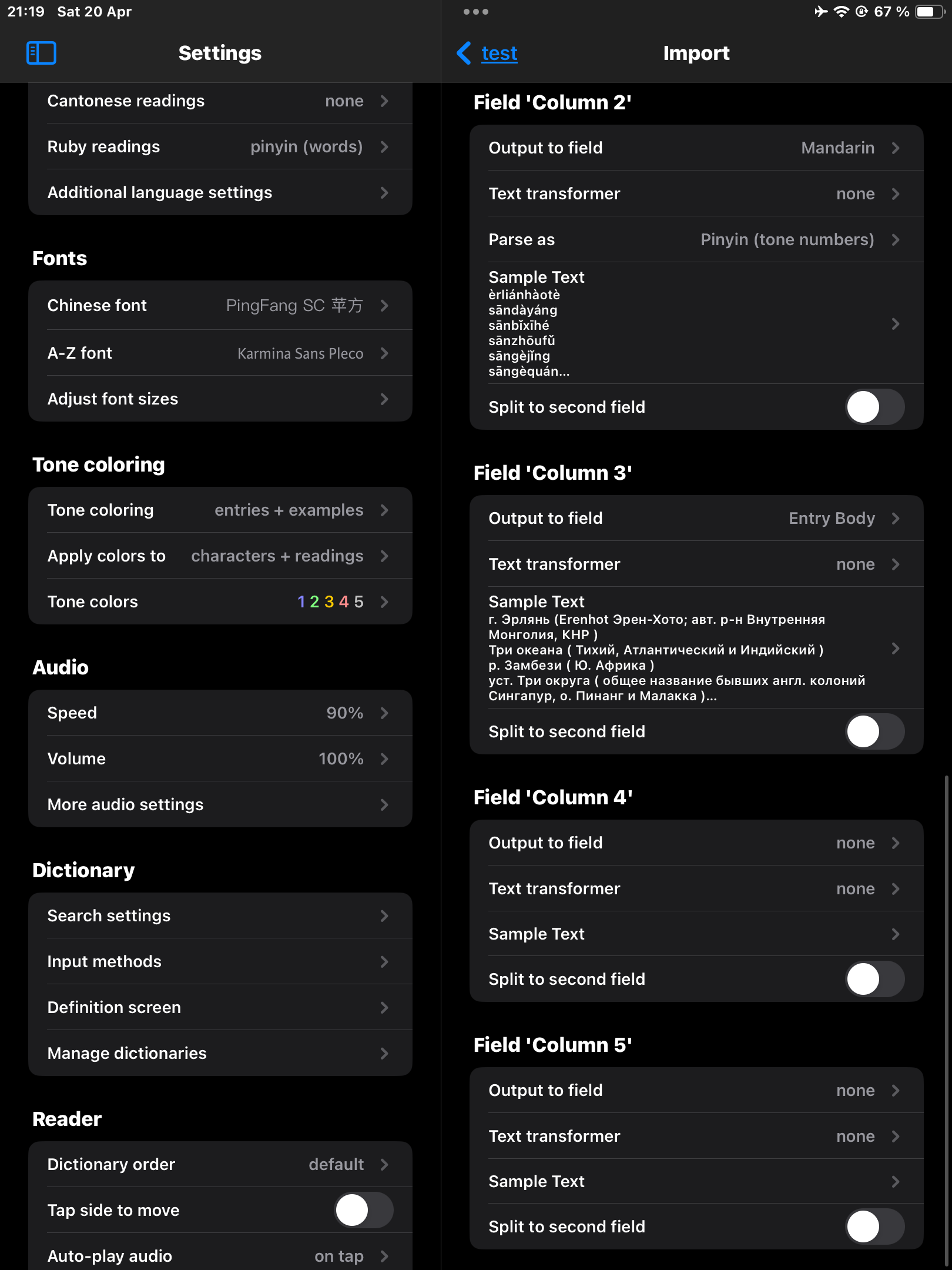952x1270 pixels.
Task: Change Column 2 Parse as option
Action: pyautogui.click(x=696, y=240)
